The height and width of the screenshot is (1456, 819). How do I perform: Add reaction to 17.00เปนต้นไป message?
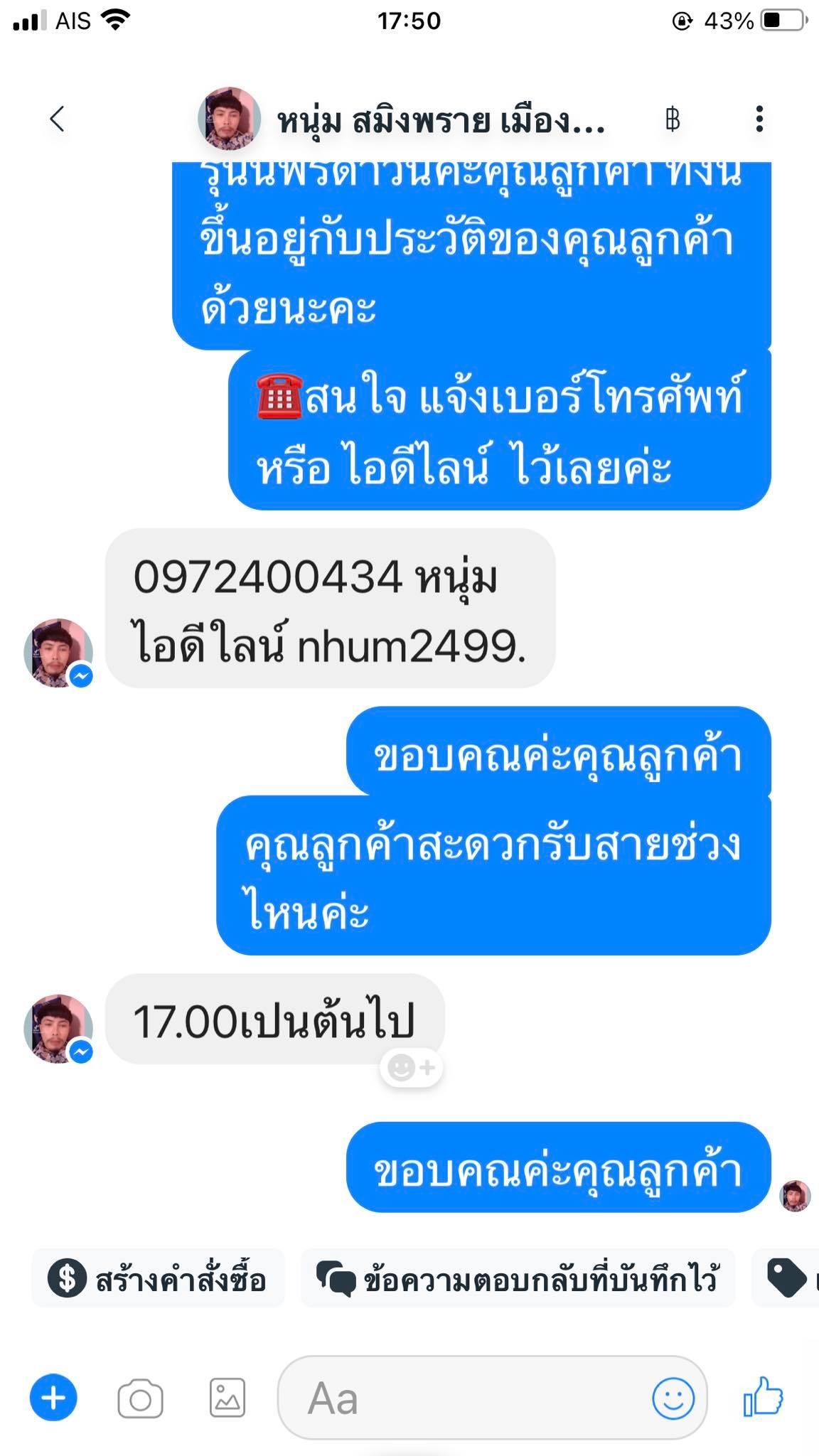pos(412,1067)
